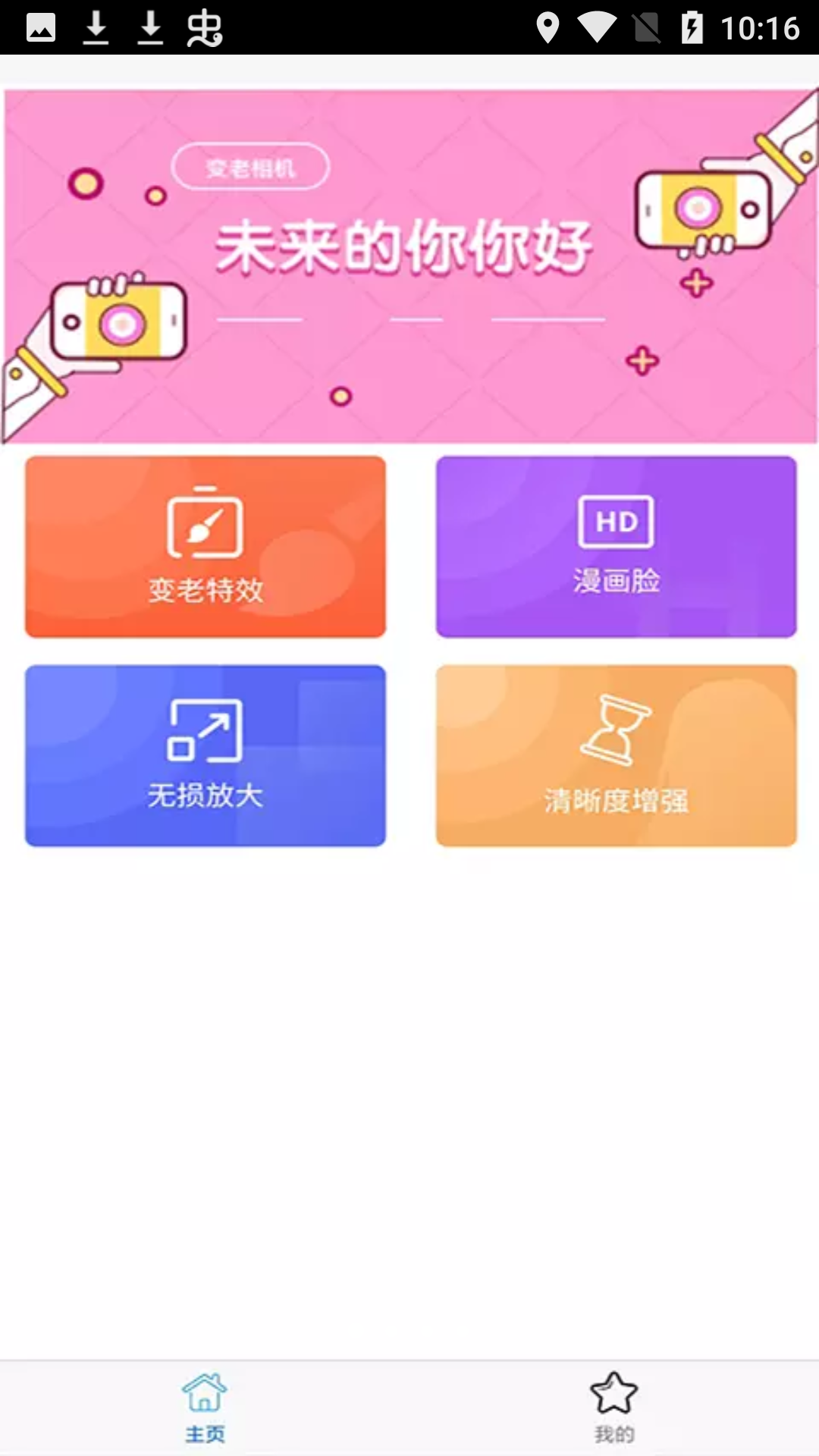Open 清晰度增强 clarity enhancement
Image resolution: width=819 pixels, height=1456 pixels.
(616, 755)
